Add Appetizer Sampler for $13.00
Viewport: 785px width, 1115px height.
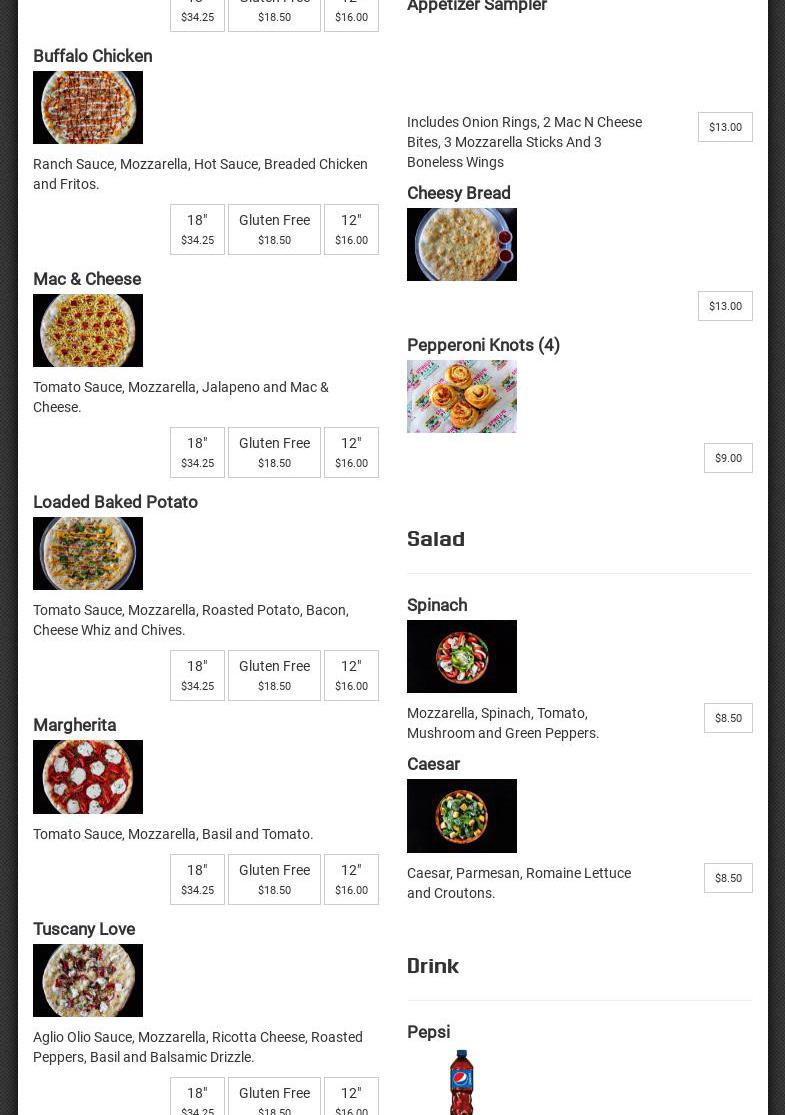pyautogui.click(x=725, y=127)
